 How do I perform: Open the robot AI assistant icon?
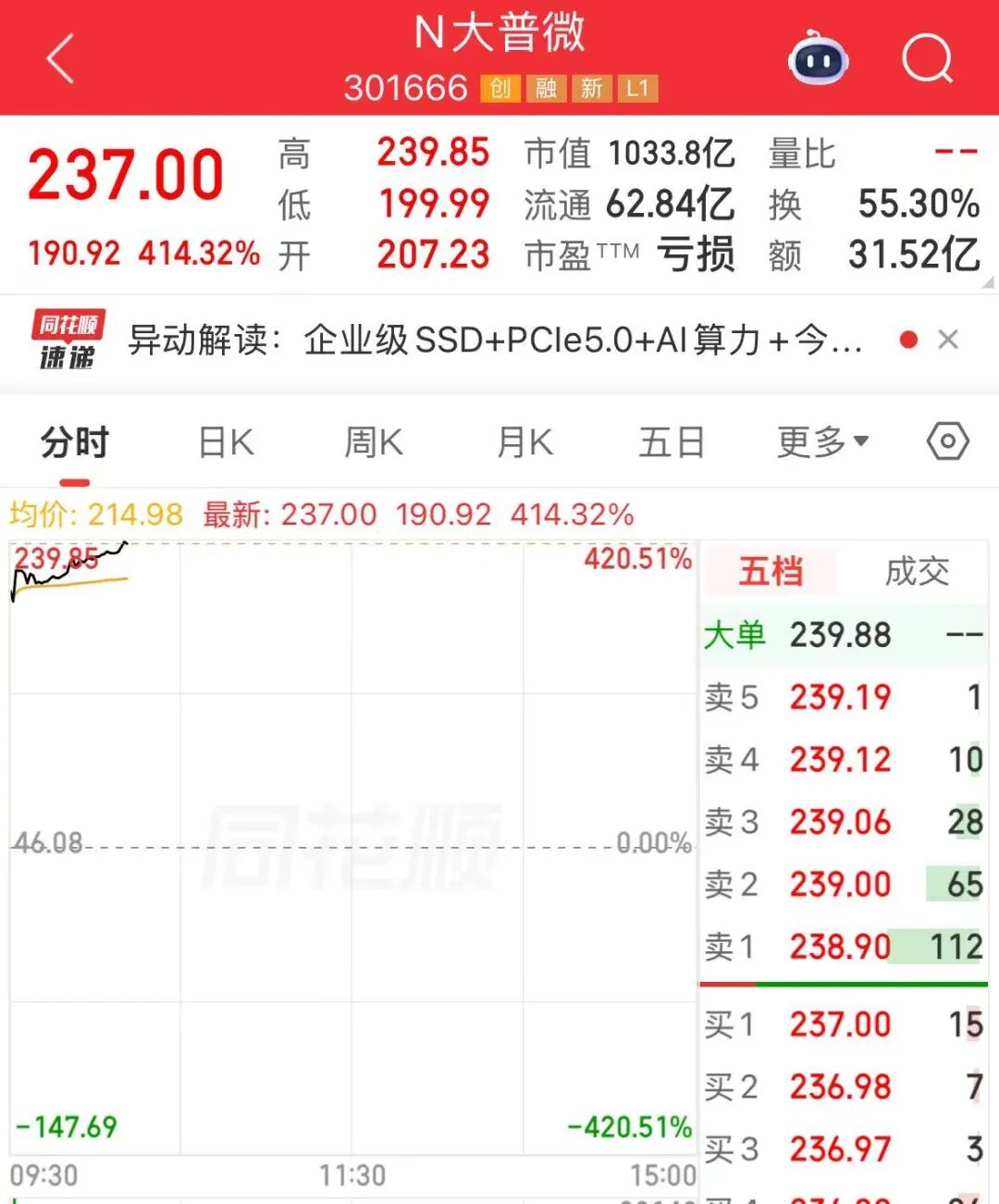click(x=818, y=60)
